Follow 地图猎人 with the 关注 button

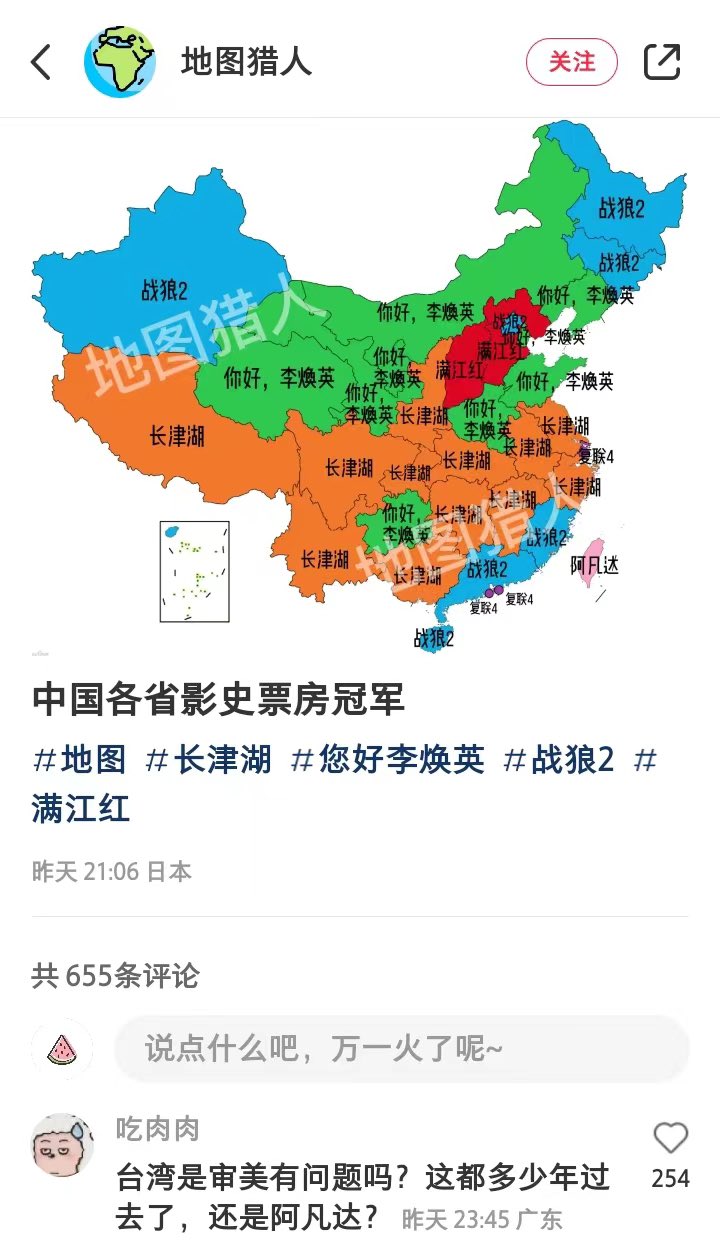pyautogui.click(x=572, y=62)
